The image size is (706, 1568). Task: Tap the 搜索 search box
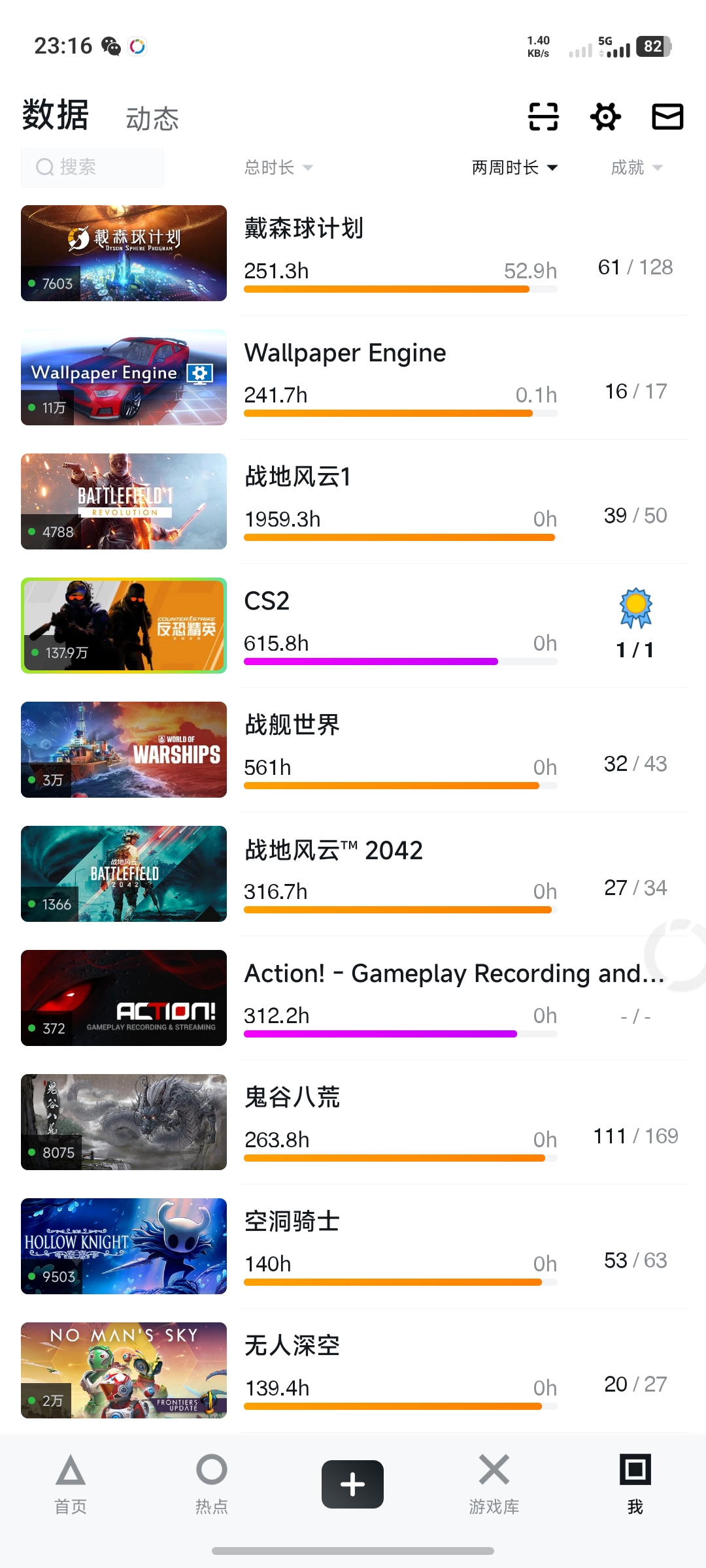tap(92, 167)
